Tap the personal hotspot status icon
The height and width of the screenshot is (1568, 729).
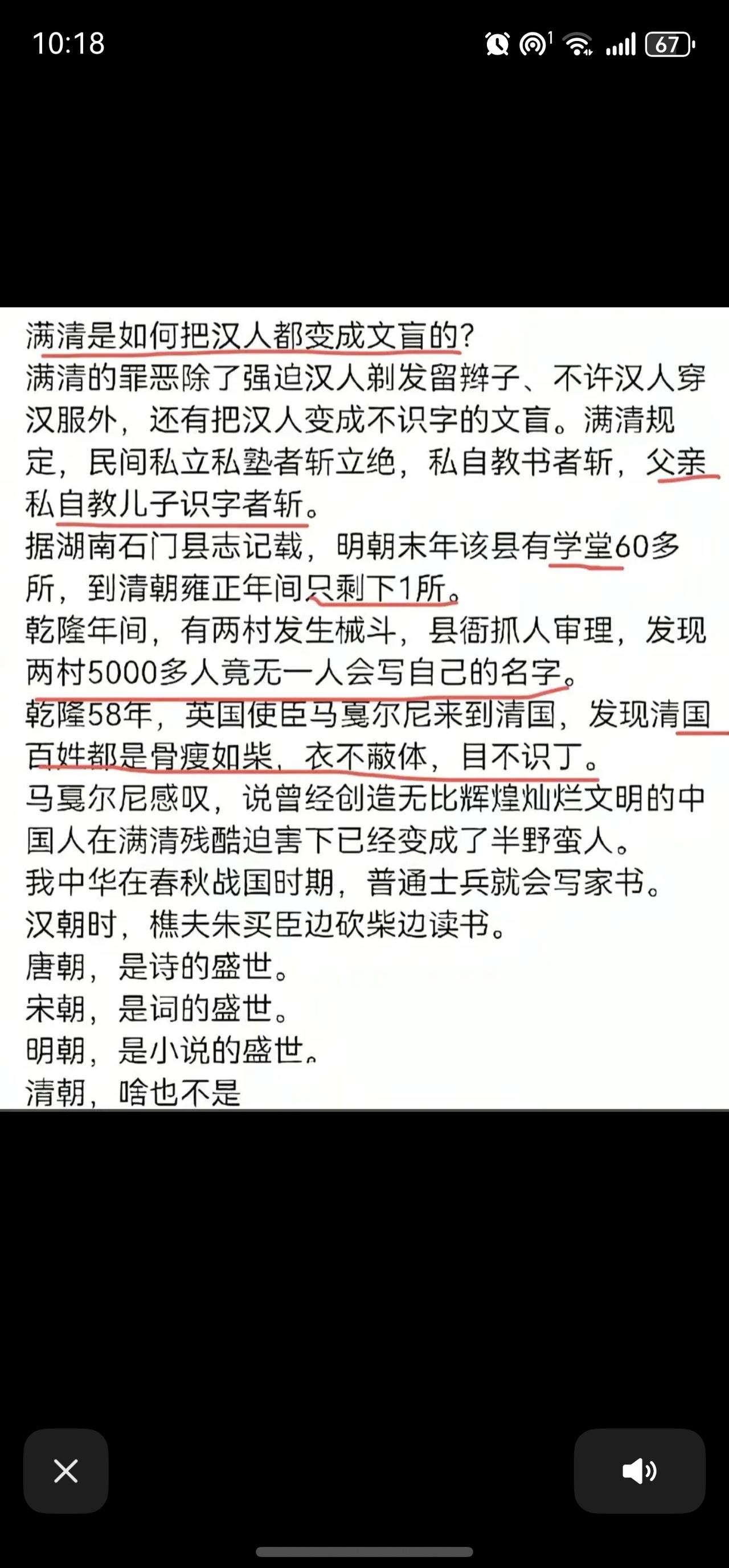[533, 44]
